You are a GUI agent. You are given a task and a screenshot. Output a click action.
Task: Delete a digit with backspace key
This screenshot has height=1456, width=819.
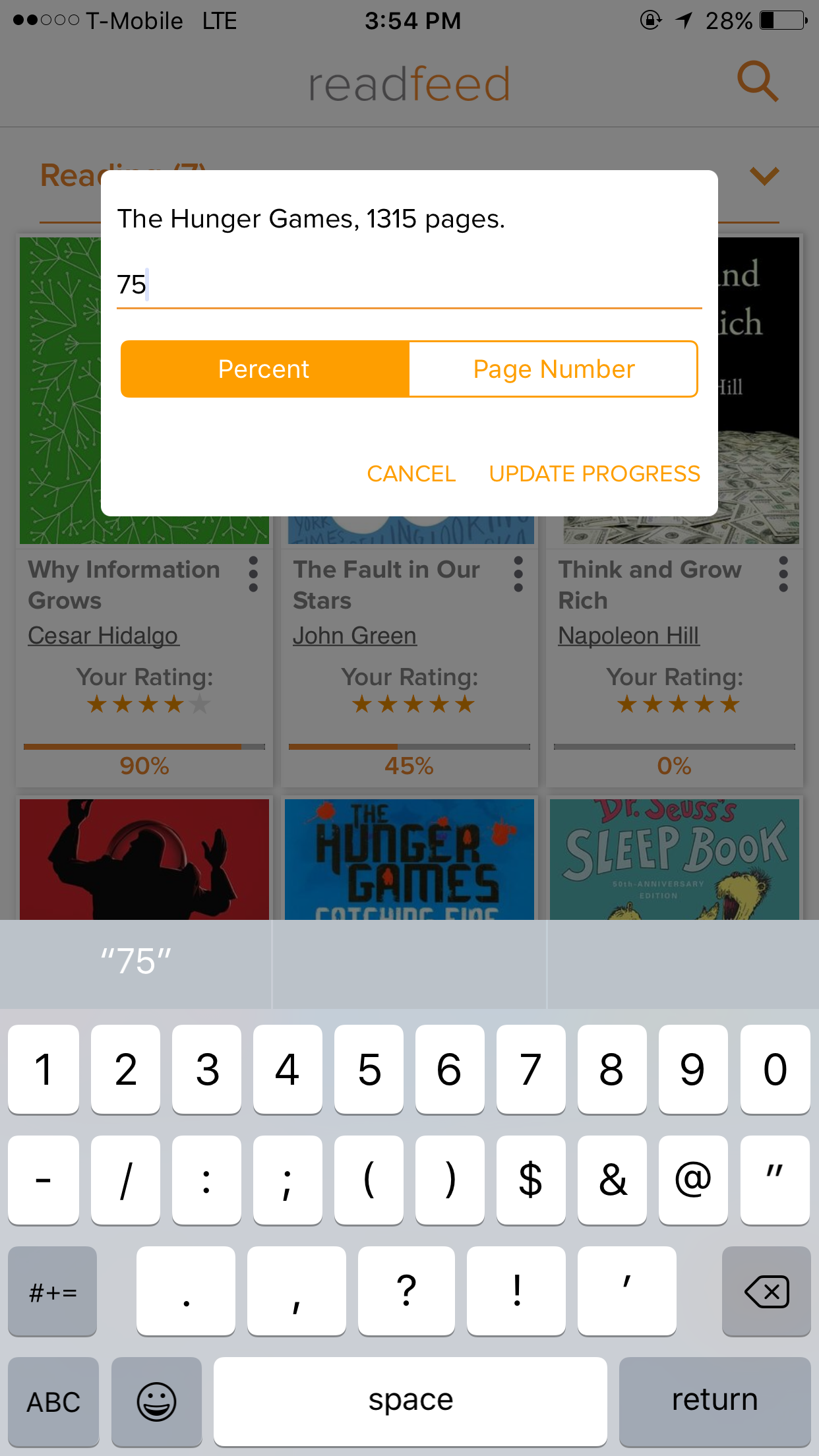click(x=766, y=1291)
